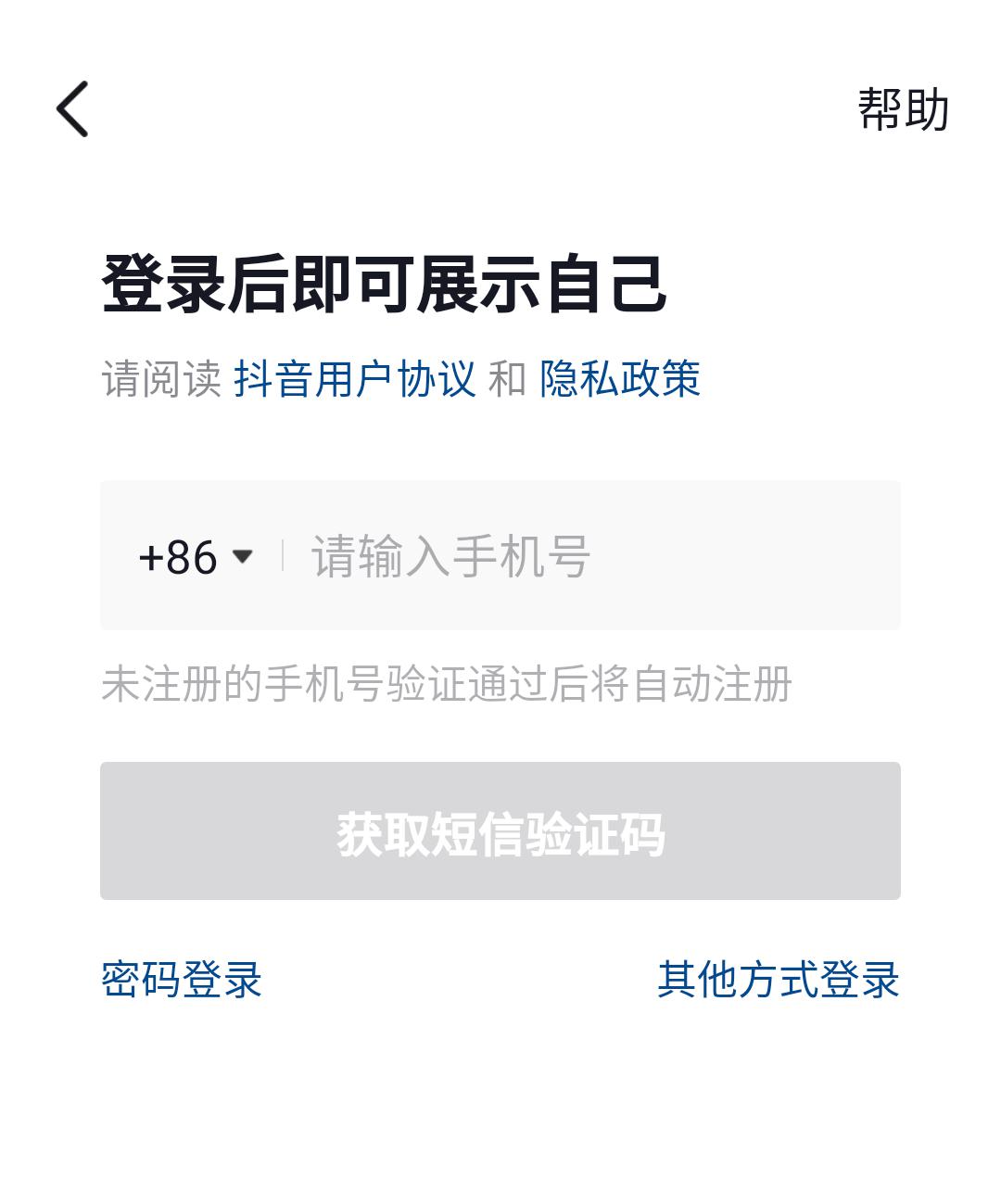Open the 隐私政策 privacy policy link

620,379
